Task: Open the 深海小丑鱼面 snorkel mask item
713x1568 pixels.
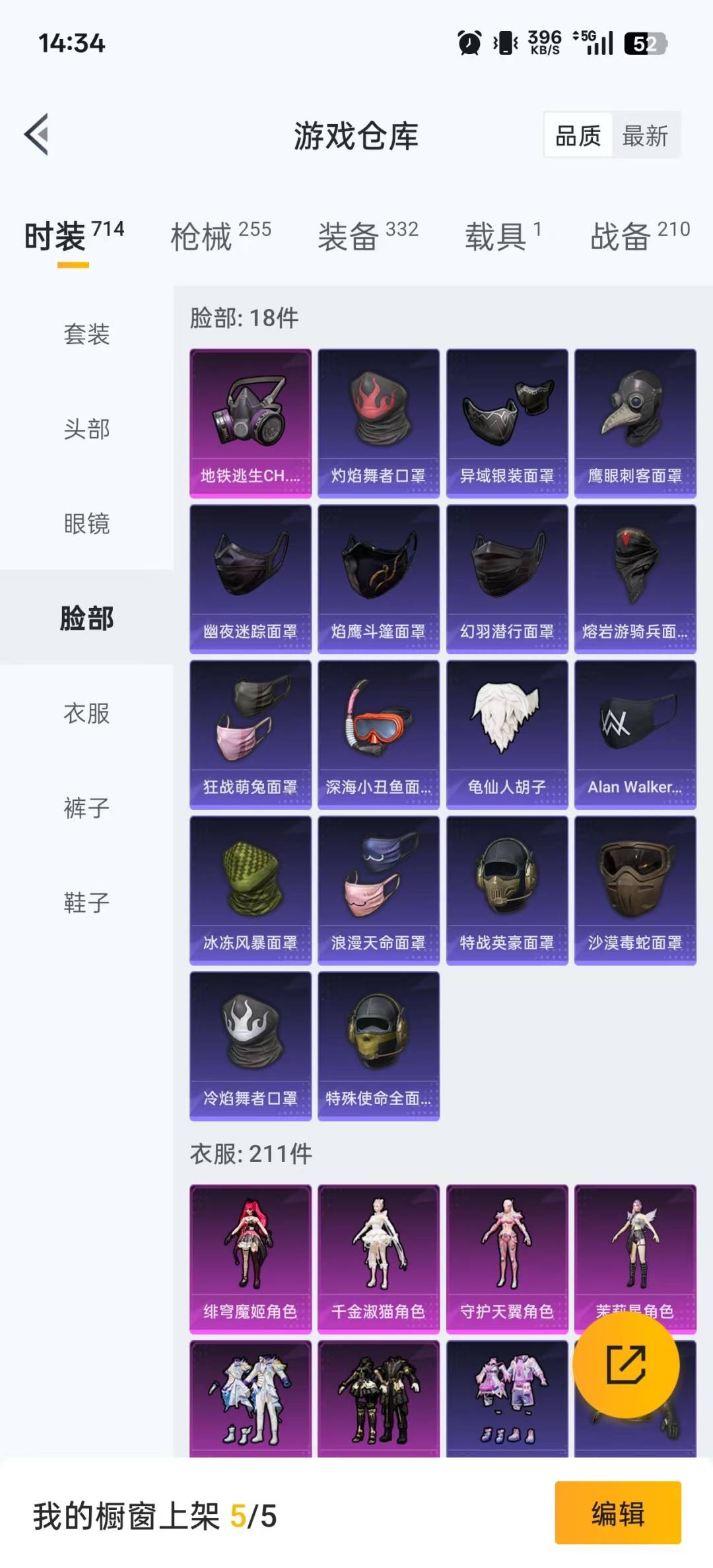Action: point(378,733)
